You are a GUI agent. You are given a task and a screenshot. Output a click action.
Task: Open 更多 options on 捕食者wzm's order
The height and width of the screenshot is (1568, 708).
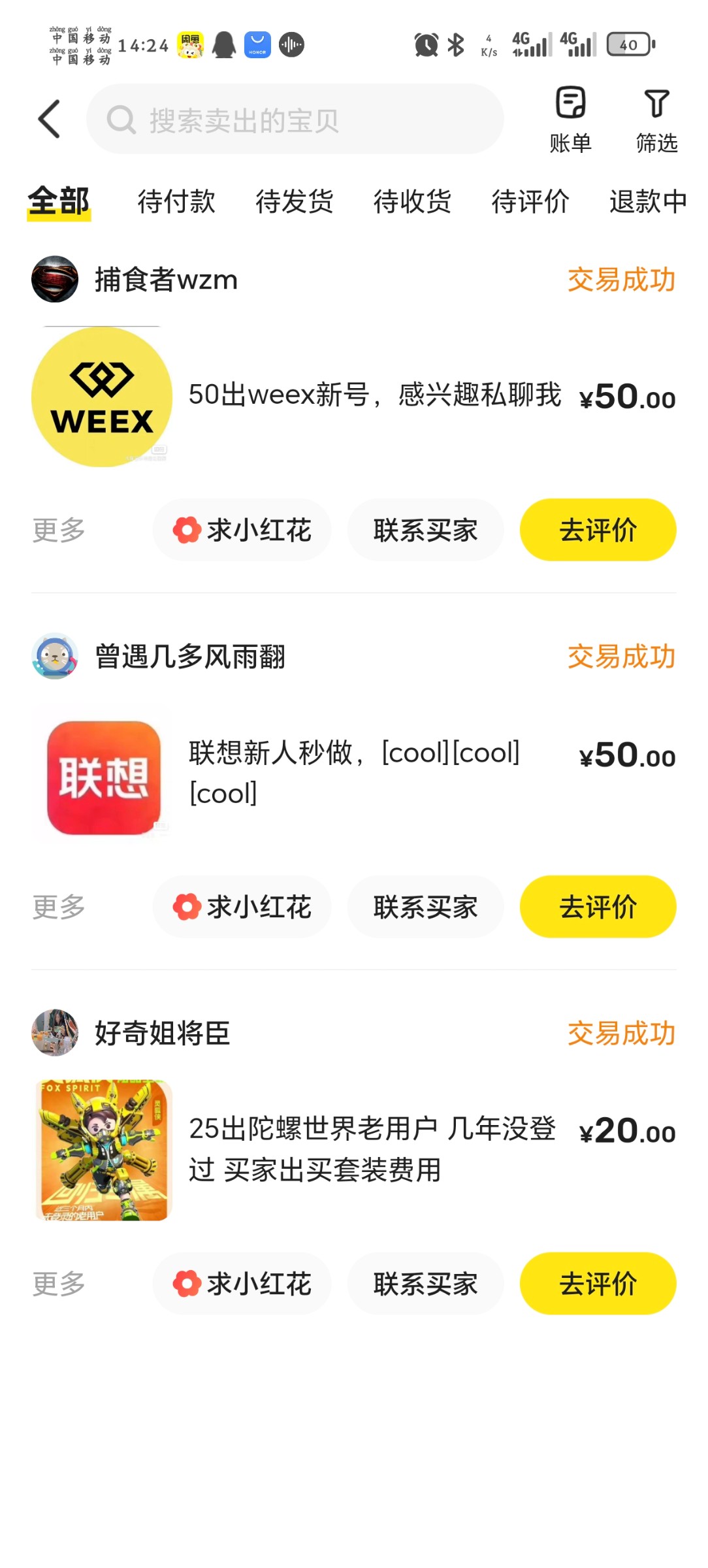[59, 530]
